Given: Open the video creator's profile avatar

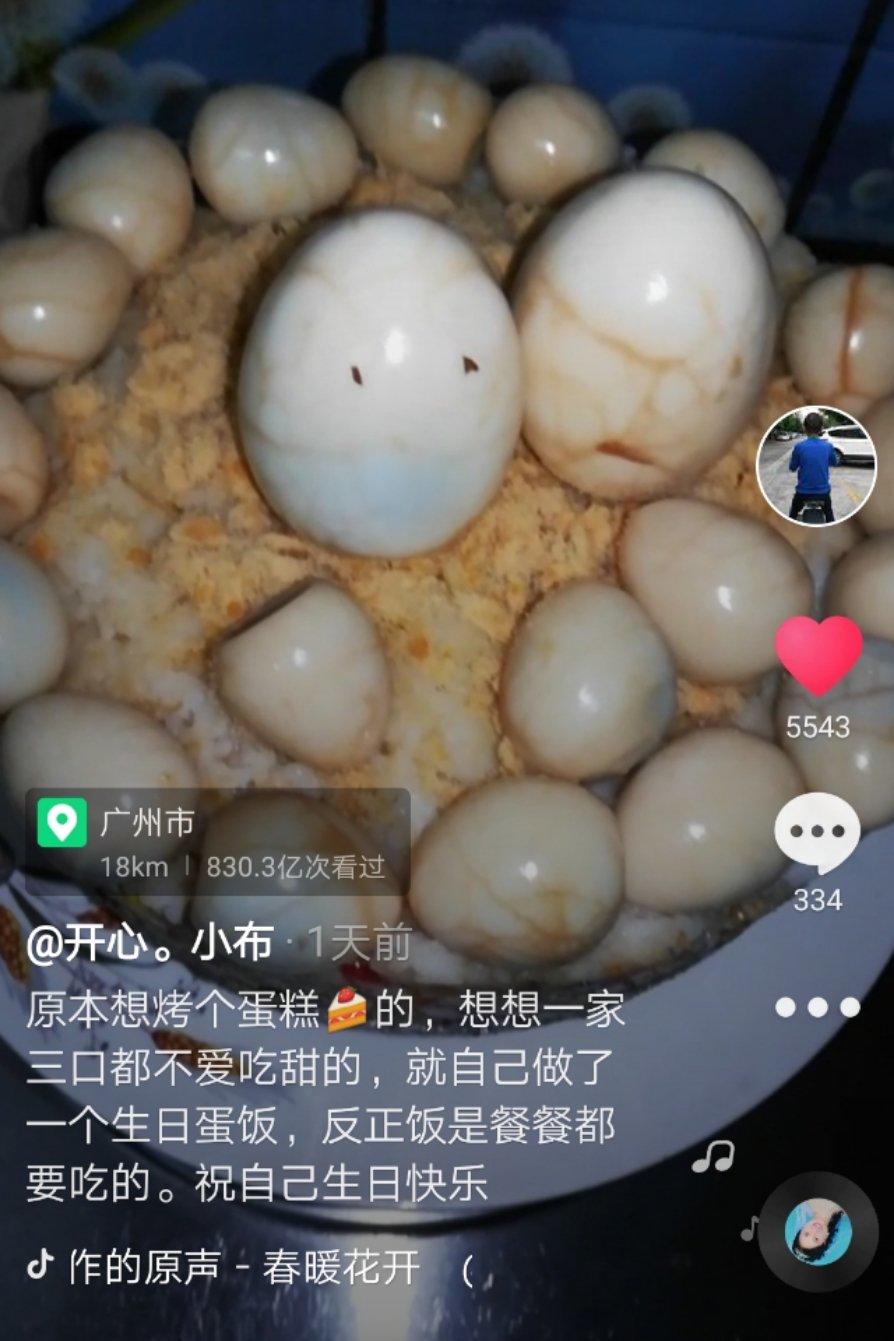Looking at the screenshot, I should coord(816,465).
